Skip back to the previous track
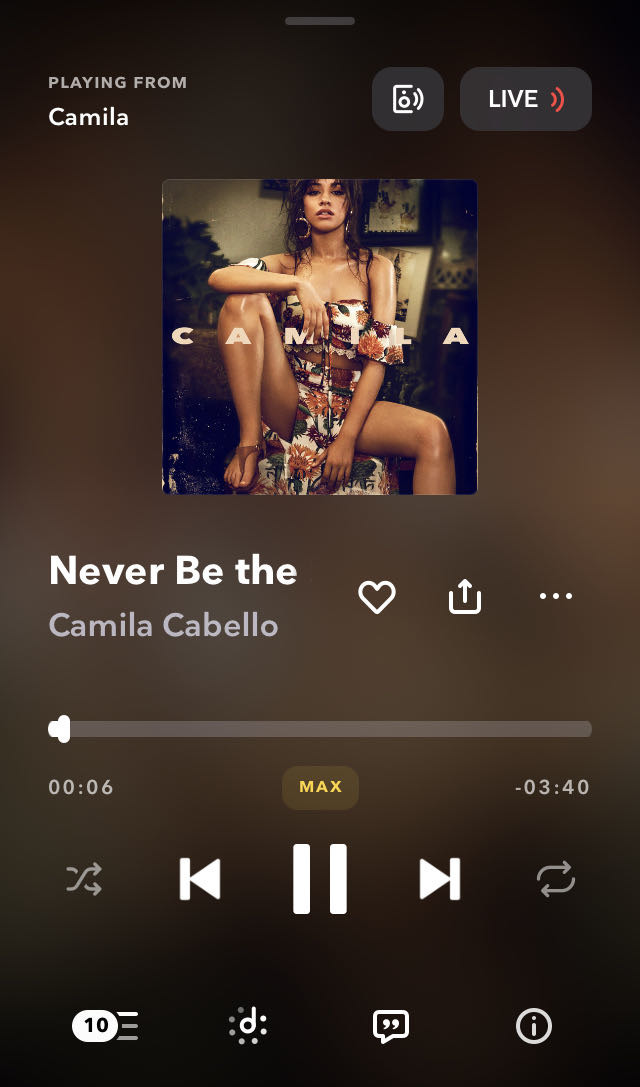This screenshot has height=1087, width=640. (x=200, y=879)
